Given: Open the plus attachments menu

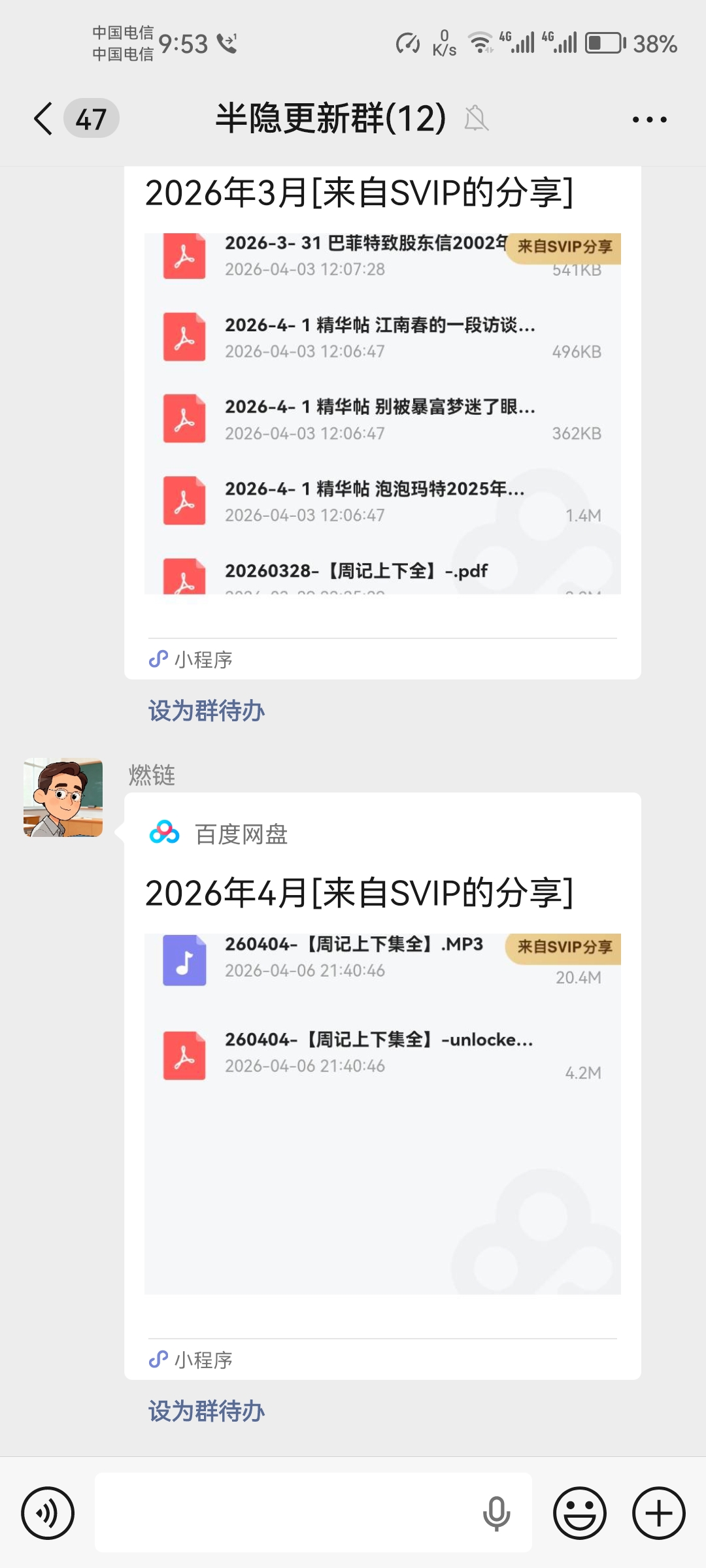Looking at the screenshot, I should (658, 1513).
